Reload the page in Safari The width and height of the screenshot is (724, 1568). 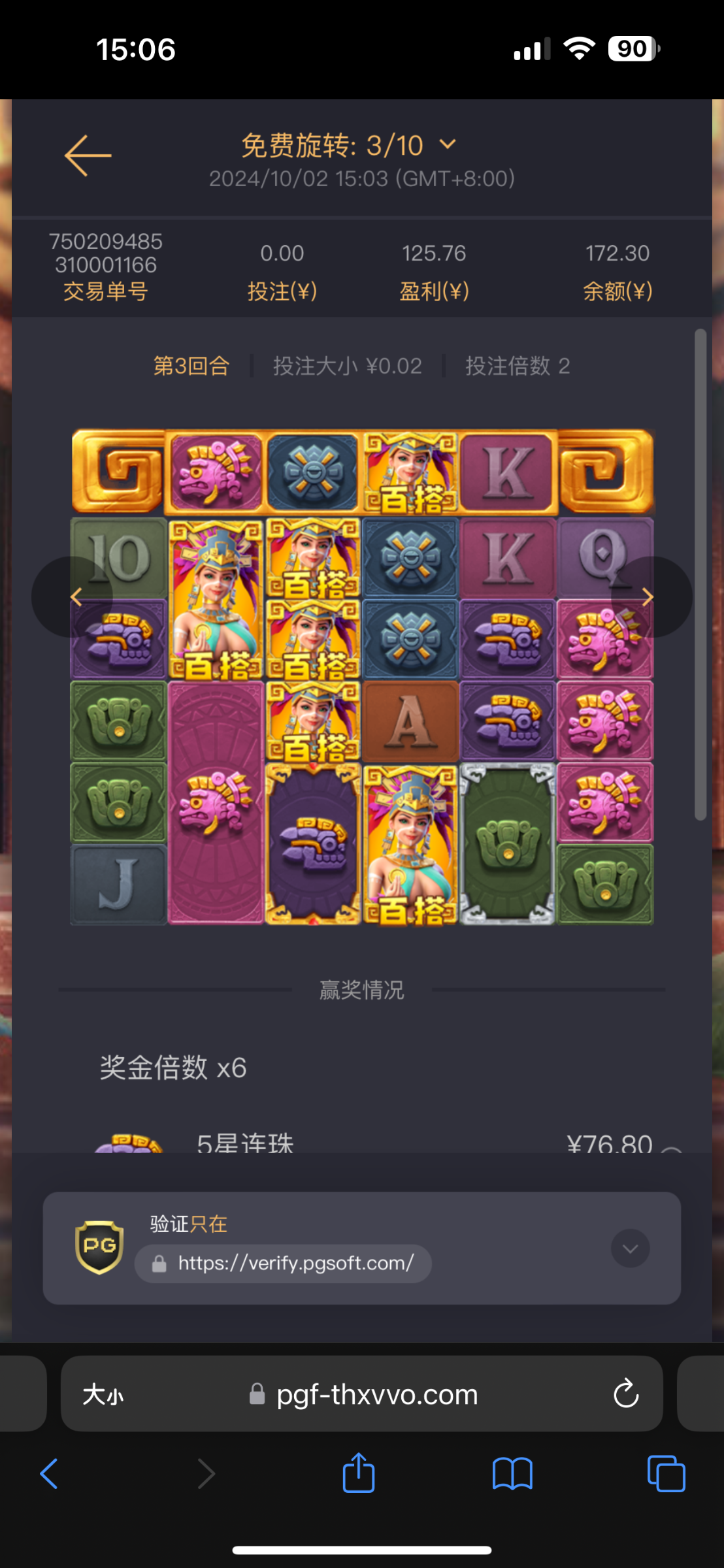pyautogui.click(x=625, y=1394)
